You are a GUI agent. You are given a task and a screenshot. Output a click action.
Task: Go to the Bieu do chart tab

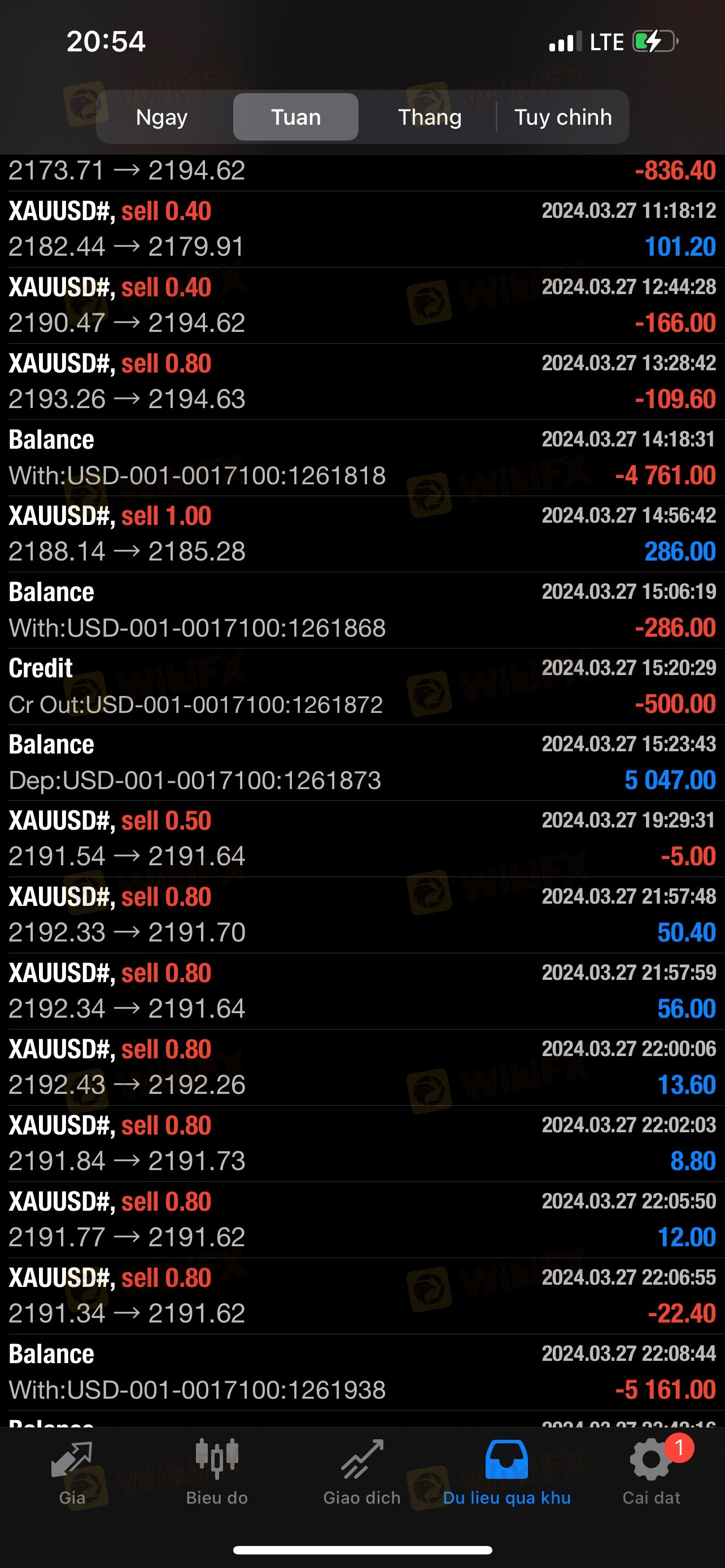(x=217, y=1472)
